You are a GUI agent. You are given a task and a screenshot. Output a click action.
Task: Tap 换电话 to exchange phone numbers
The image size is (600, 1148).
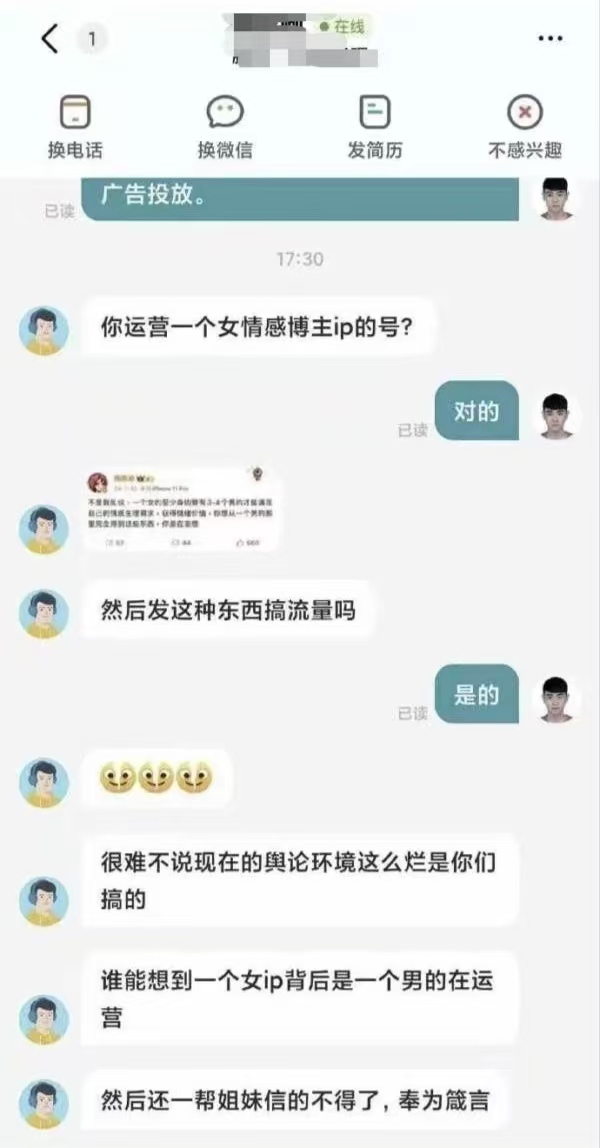pyautogui.click(x=75, y=127)
